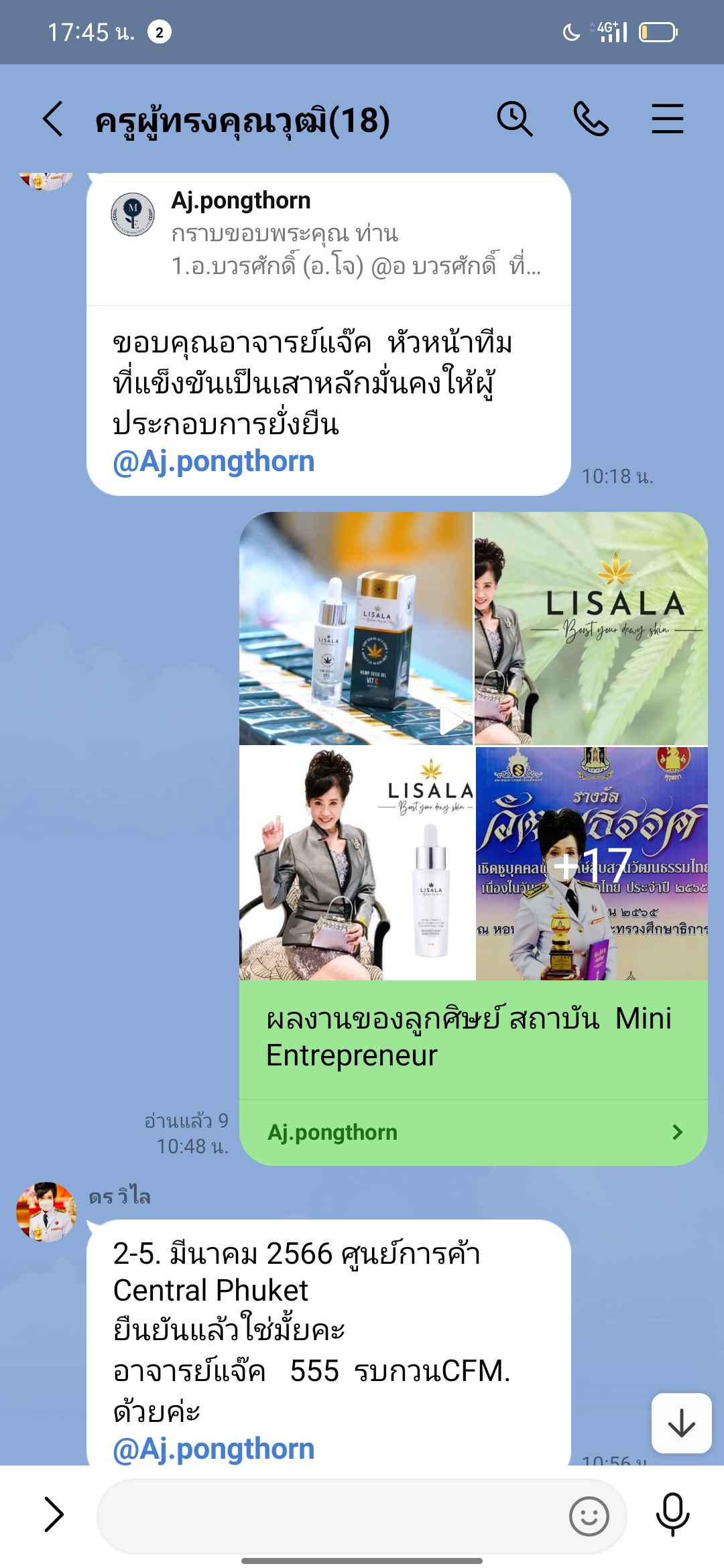724x1568 pixels.
Task: Play the LISALA serum bottle video
Action: tap(356, 629)
